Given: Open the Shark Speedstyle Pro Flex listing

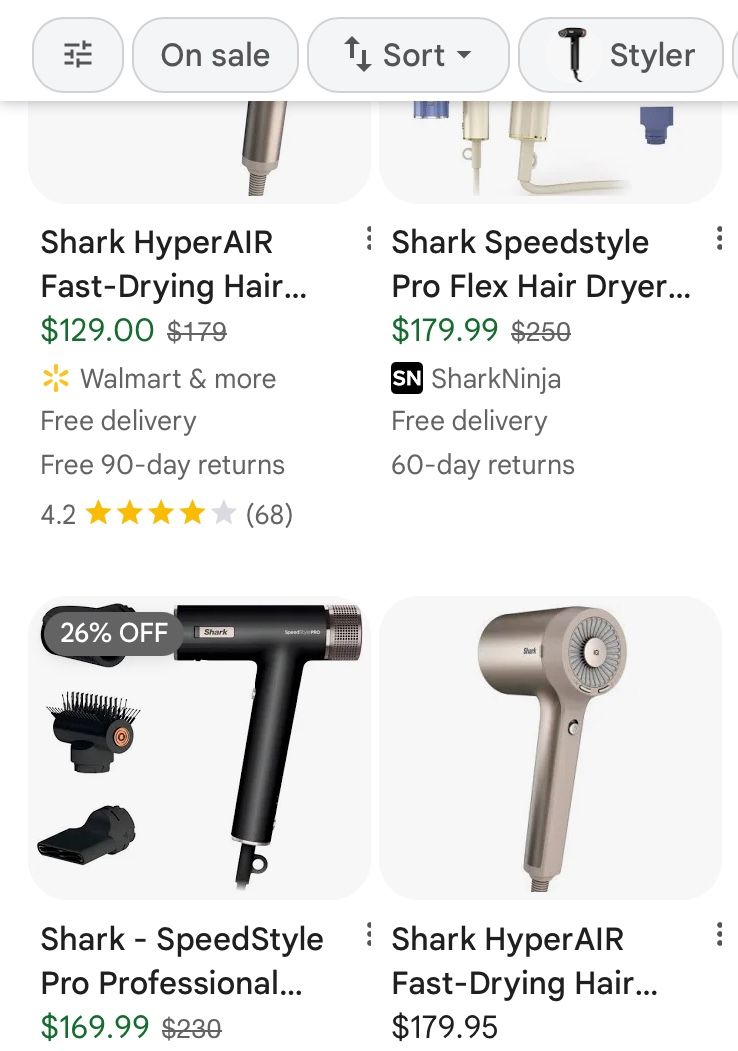Looking at the screenshot, I should point(523,265).
